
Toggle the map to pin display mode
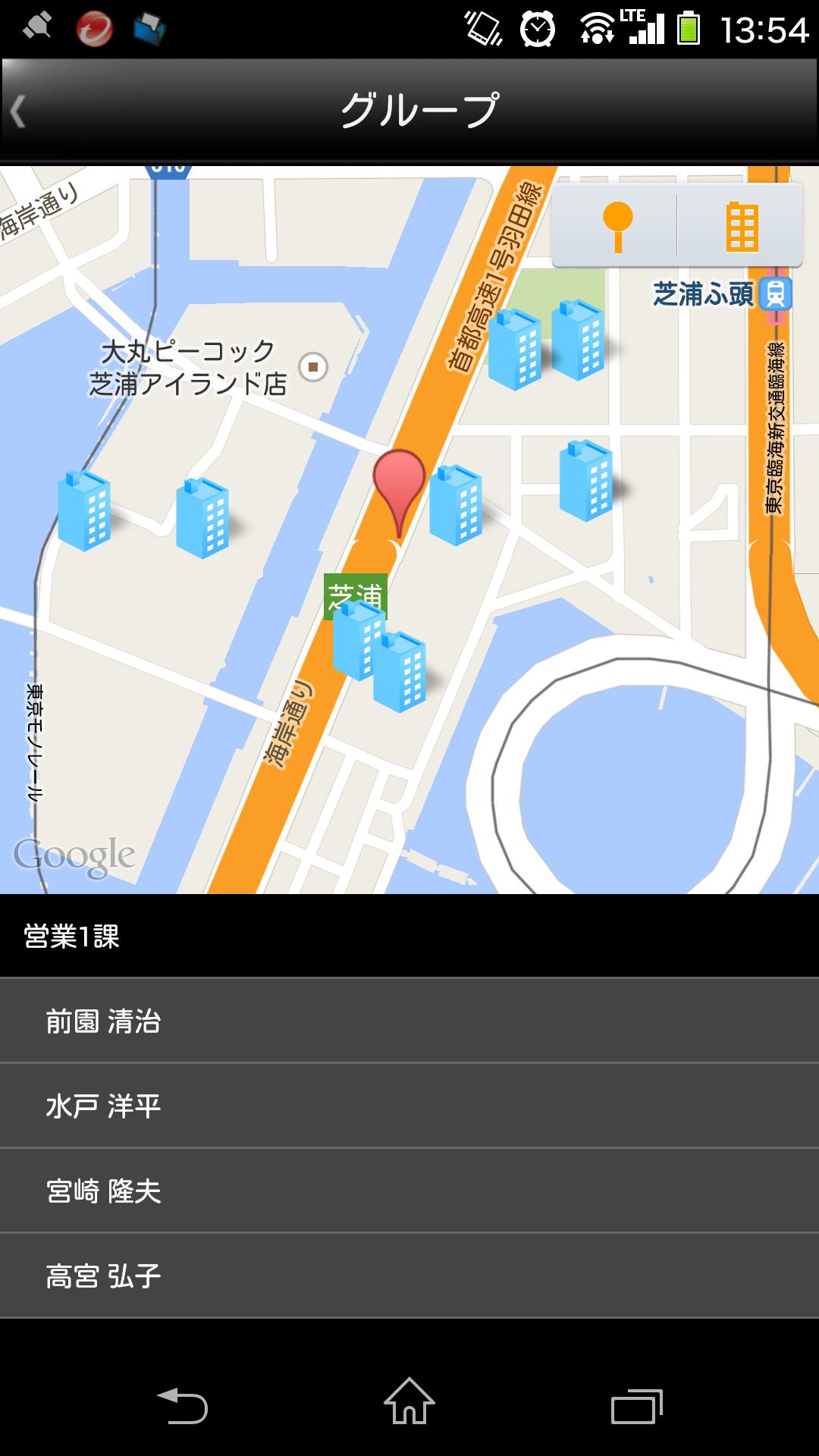click(x=618, y=226)
